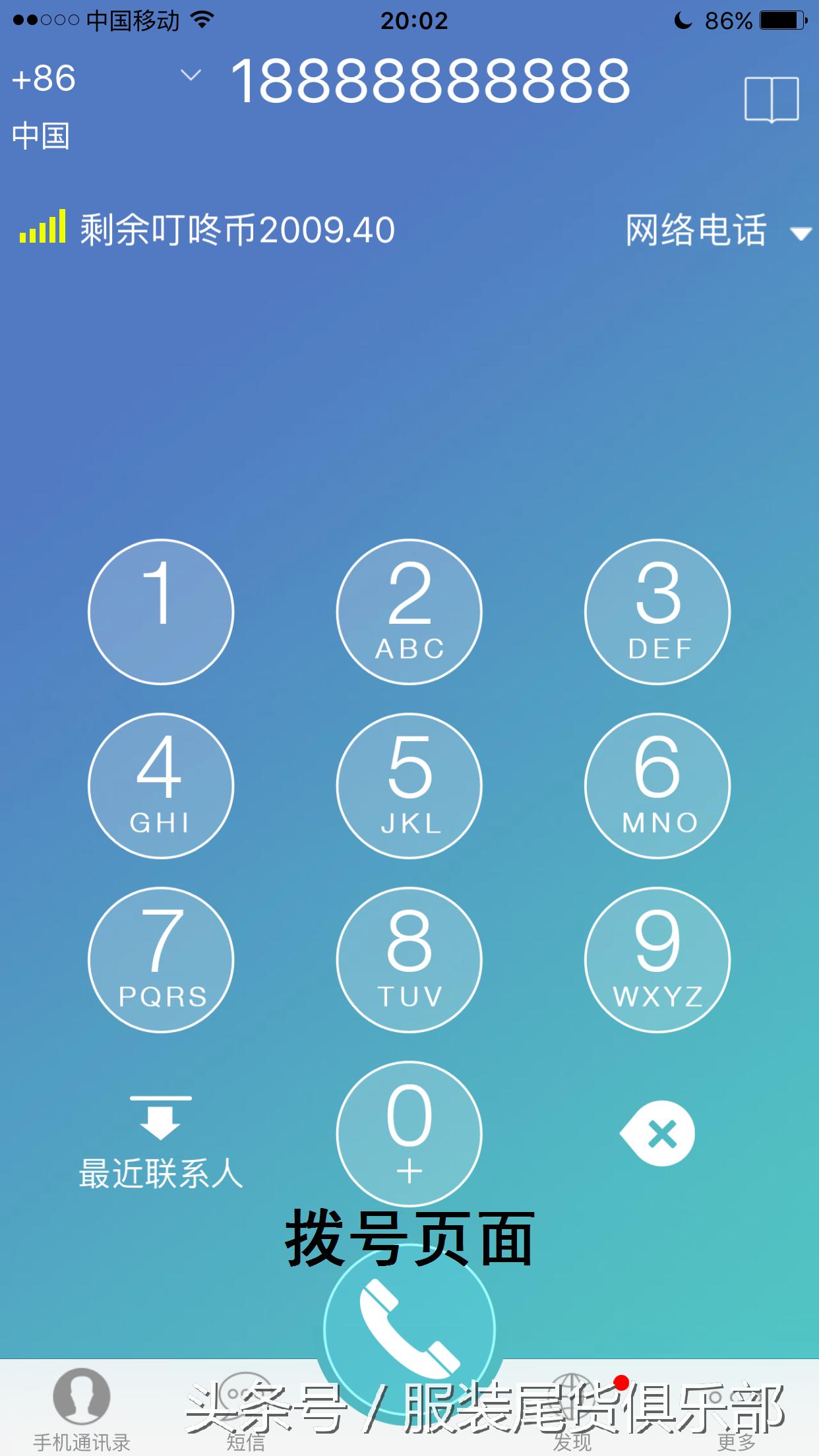Dial digit 9 WXYZ

pos(657,959)
